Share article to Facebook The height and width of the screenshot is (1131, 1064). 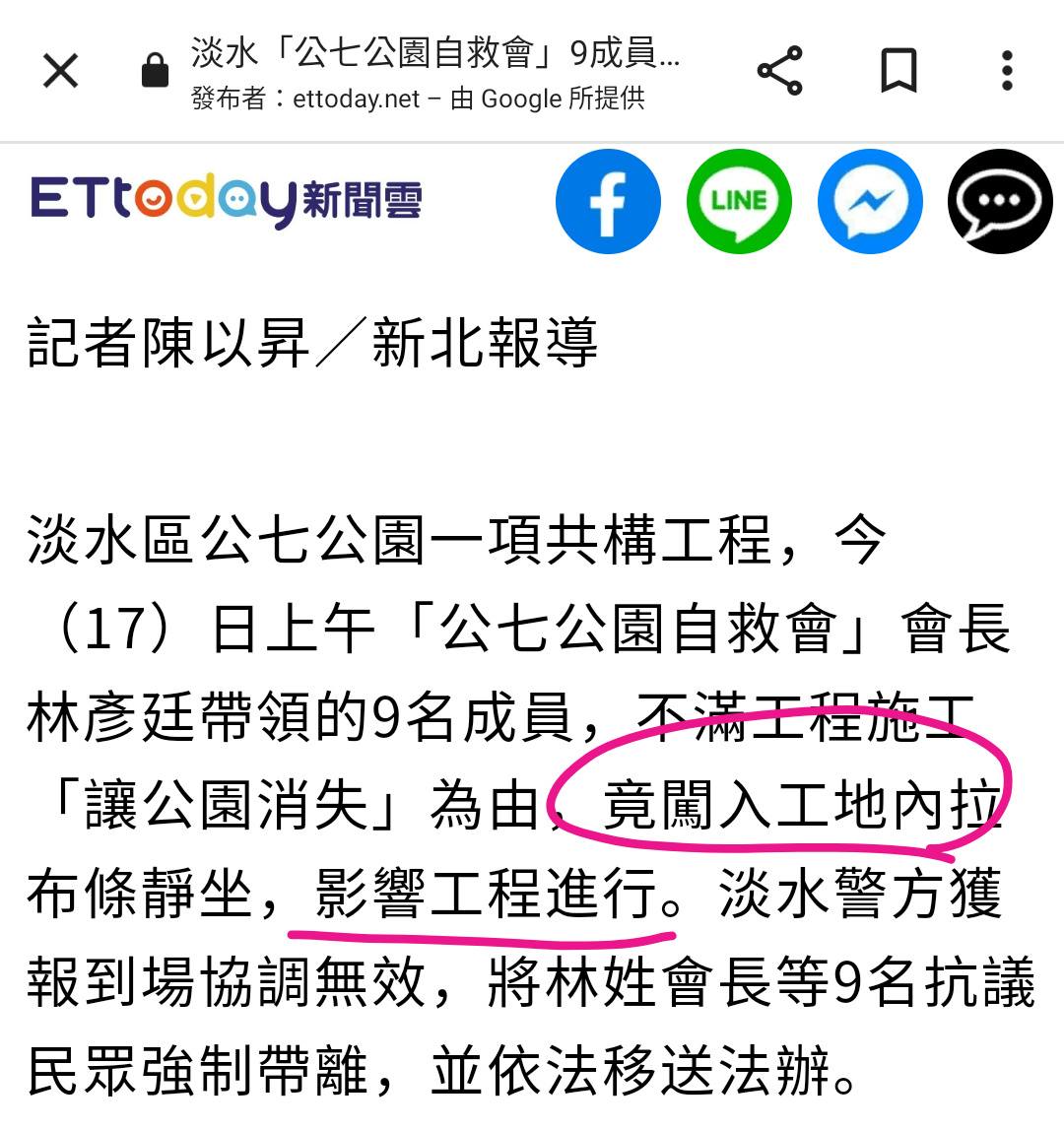(608, 202)
